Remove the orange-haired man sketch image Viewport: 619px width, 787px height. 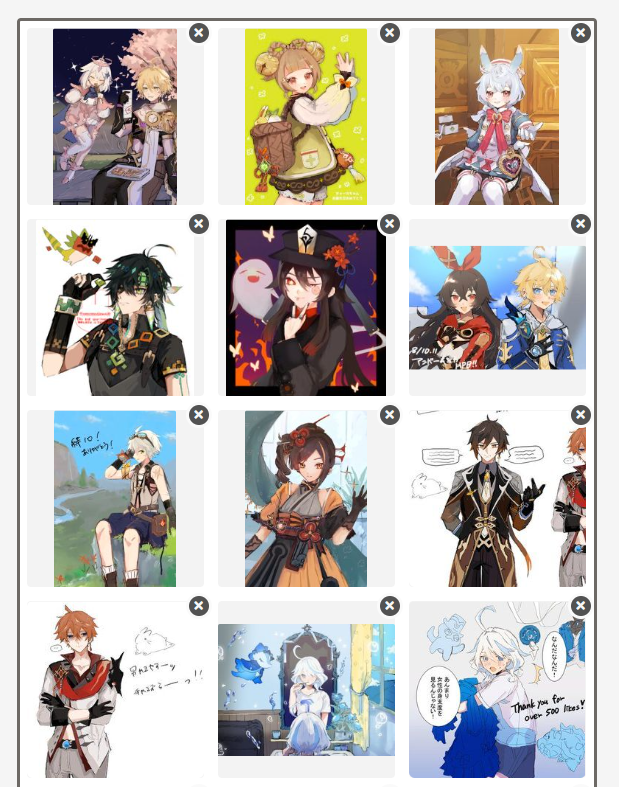point(199,606)
